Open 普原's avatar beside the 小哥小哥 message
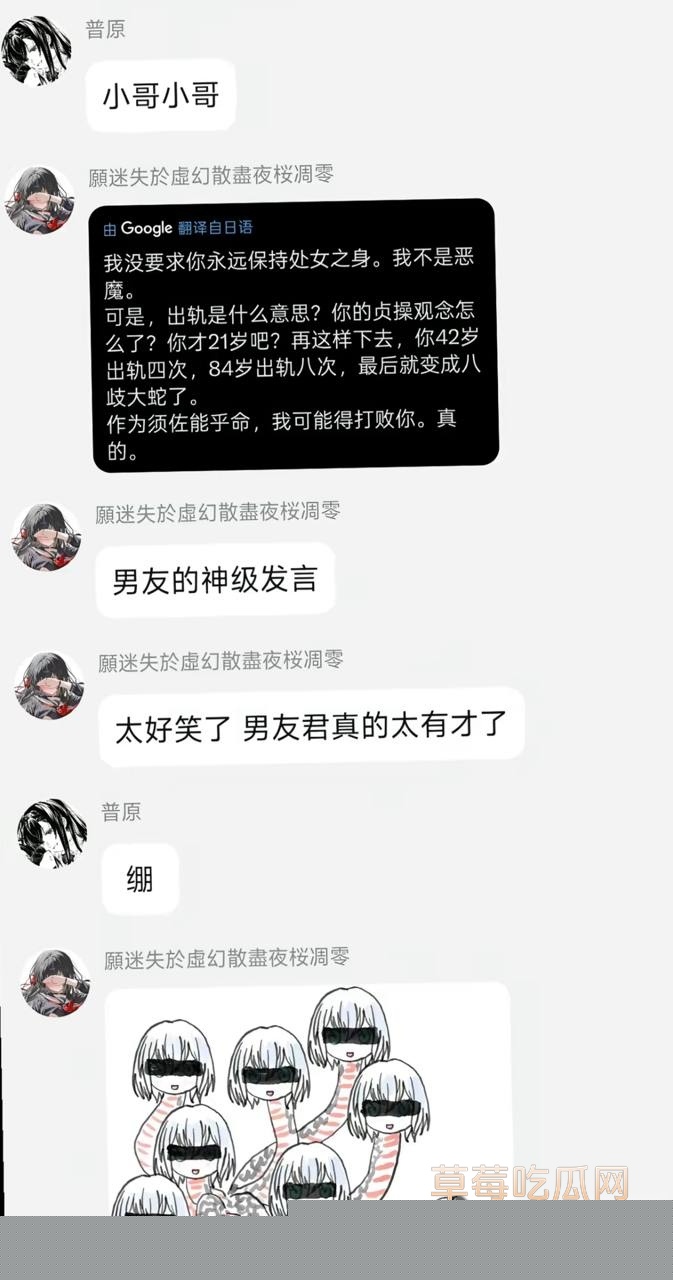The image size is (673, 1280). (x=37, y=49)
